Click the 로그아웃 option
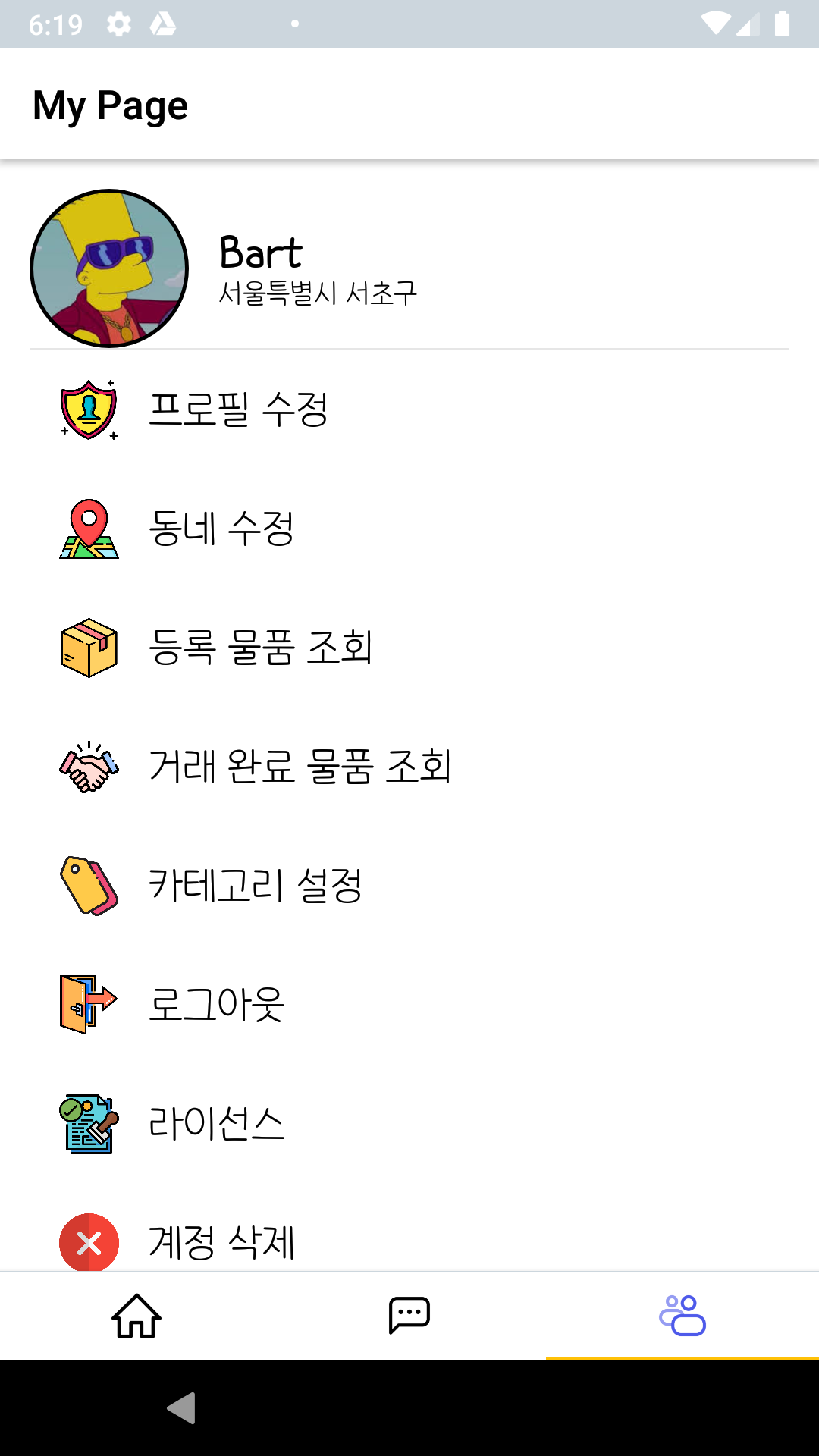Screen dimensions: 819x1456 click(217, 1003)
